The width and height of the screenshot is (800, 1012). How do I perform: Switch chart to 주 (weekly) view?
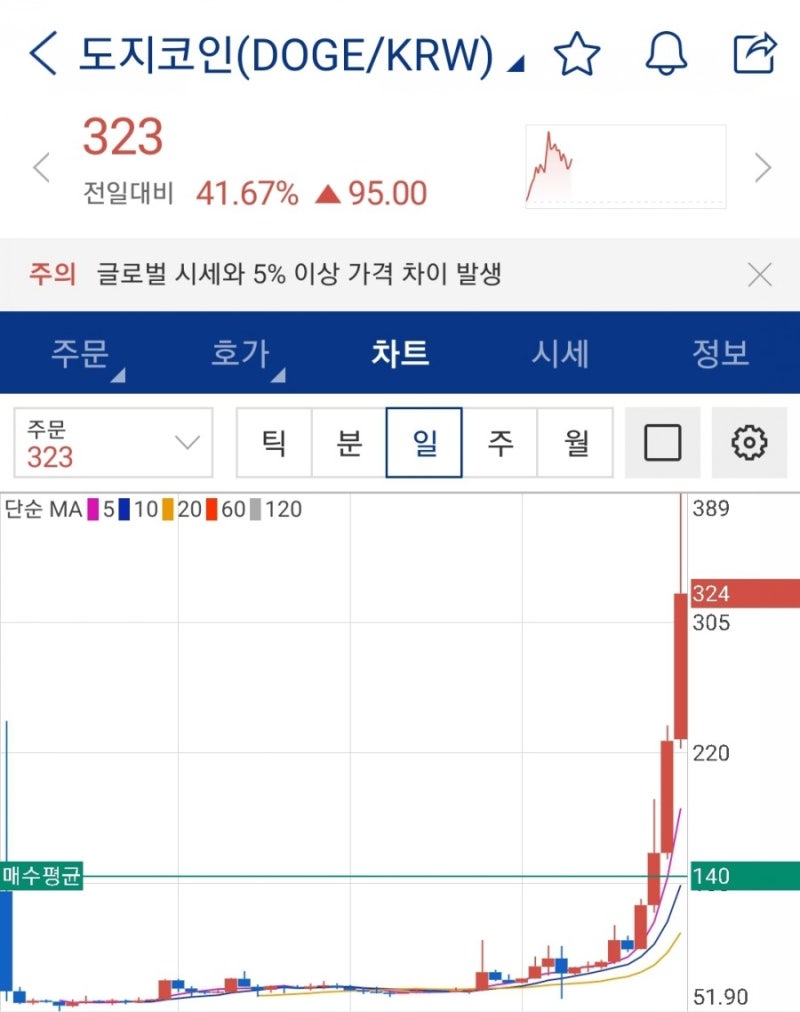[501, 442]
